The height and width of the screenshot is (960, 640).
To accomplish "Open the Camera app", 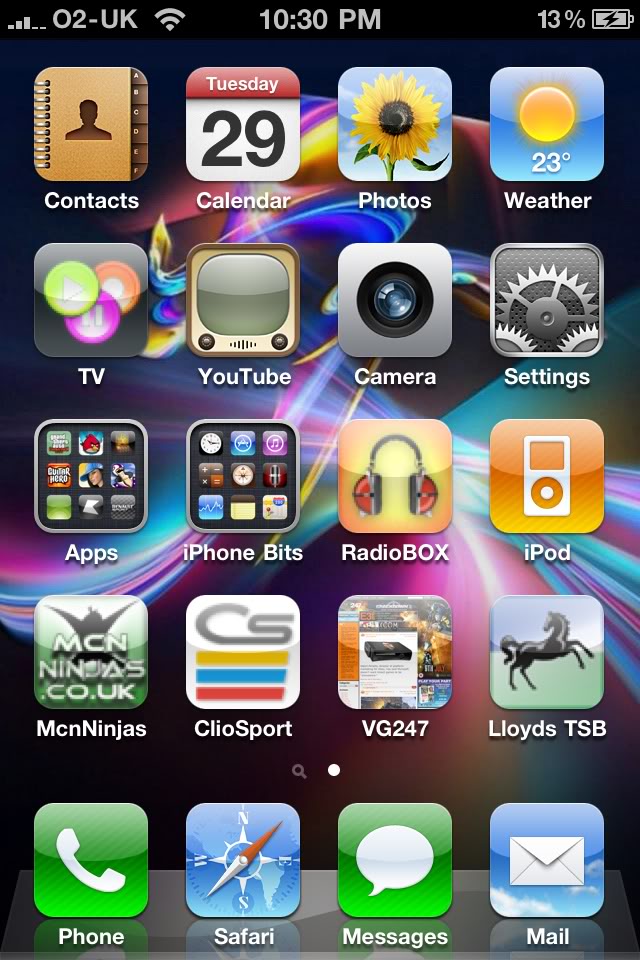I will pyautogui.click(x=395, y=301).
